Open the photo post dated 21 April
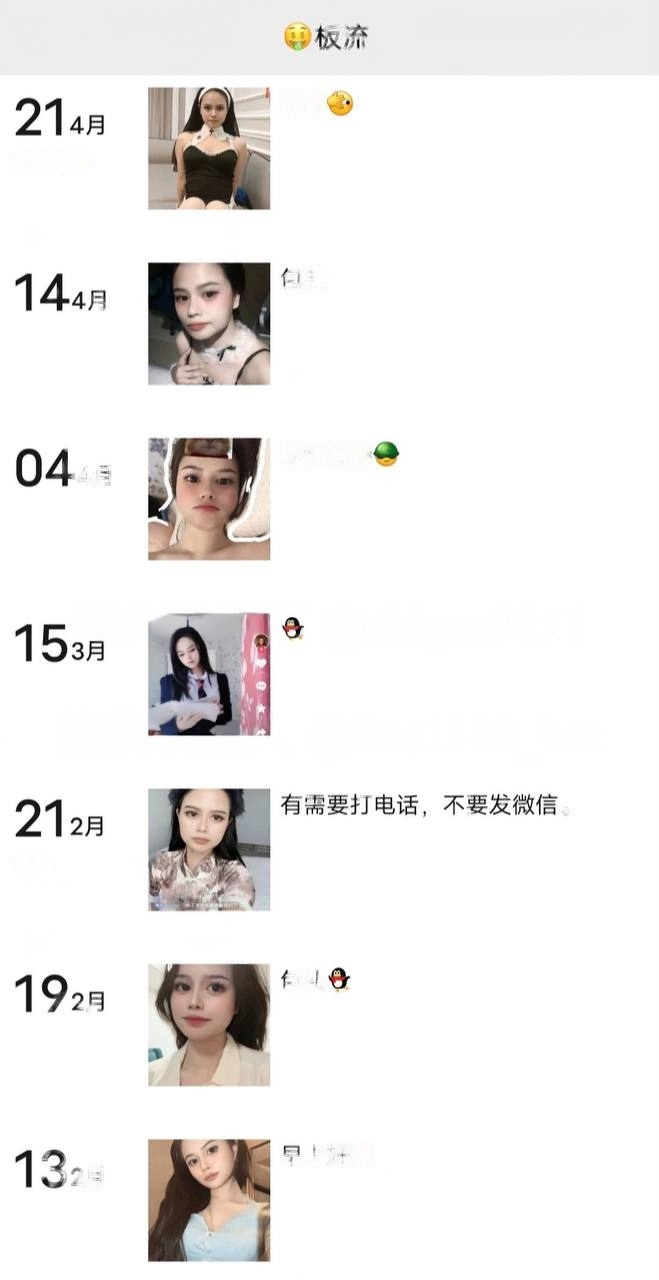 pyautogui.click(x=209, y=148)
